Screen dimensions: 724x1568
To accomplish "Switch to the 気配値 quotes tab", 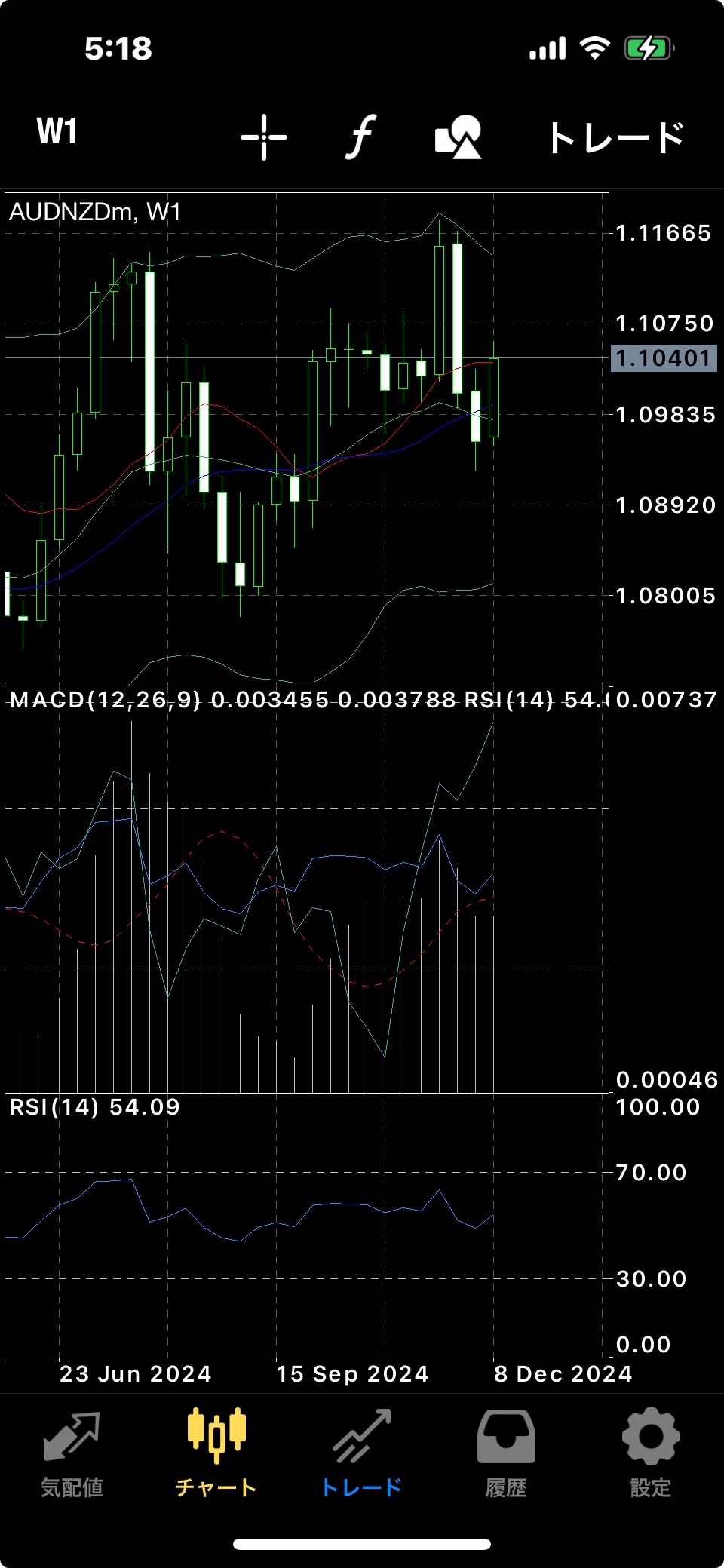I will point(72,1454).
